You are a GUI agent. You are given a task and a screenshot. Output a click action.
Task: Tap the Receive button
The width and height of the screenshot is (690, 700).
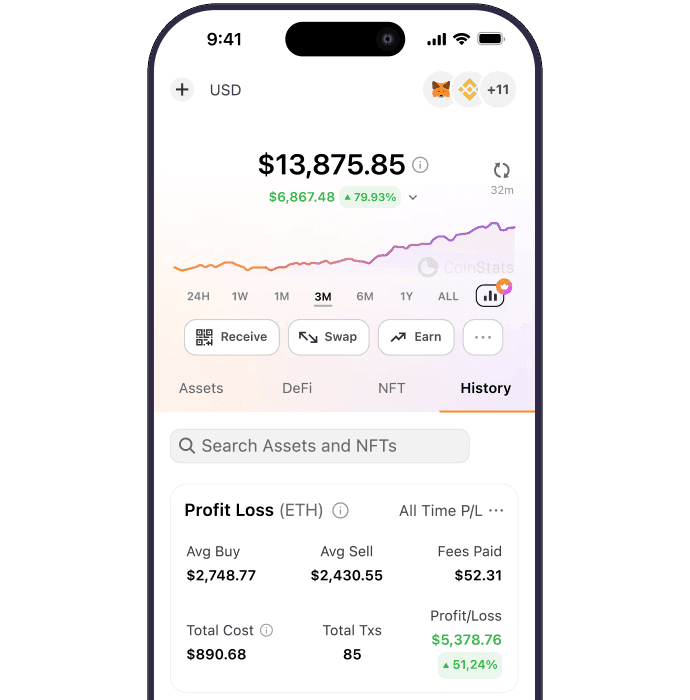click(231, 337)
